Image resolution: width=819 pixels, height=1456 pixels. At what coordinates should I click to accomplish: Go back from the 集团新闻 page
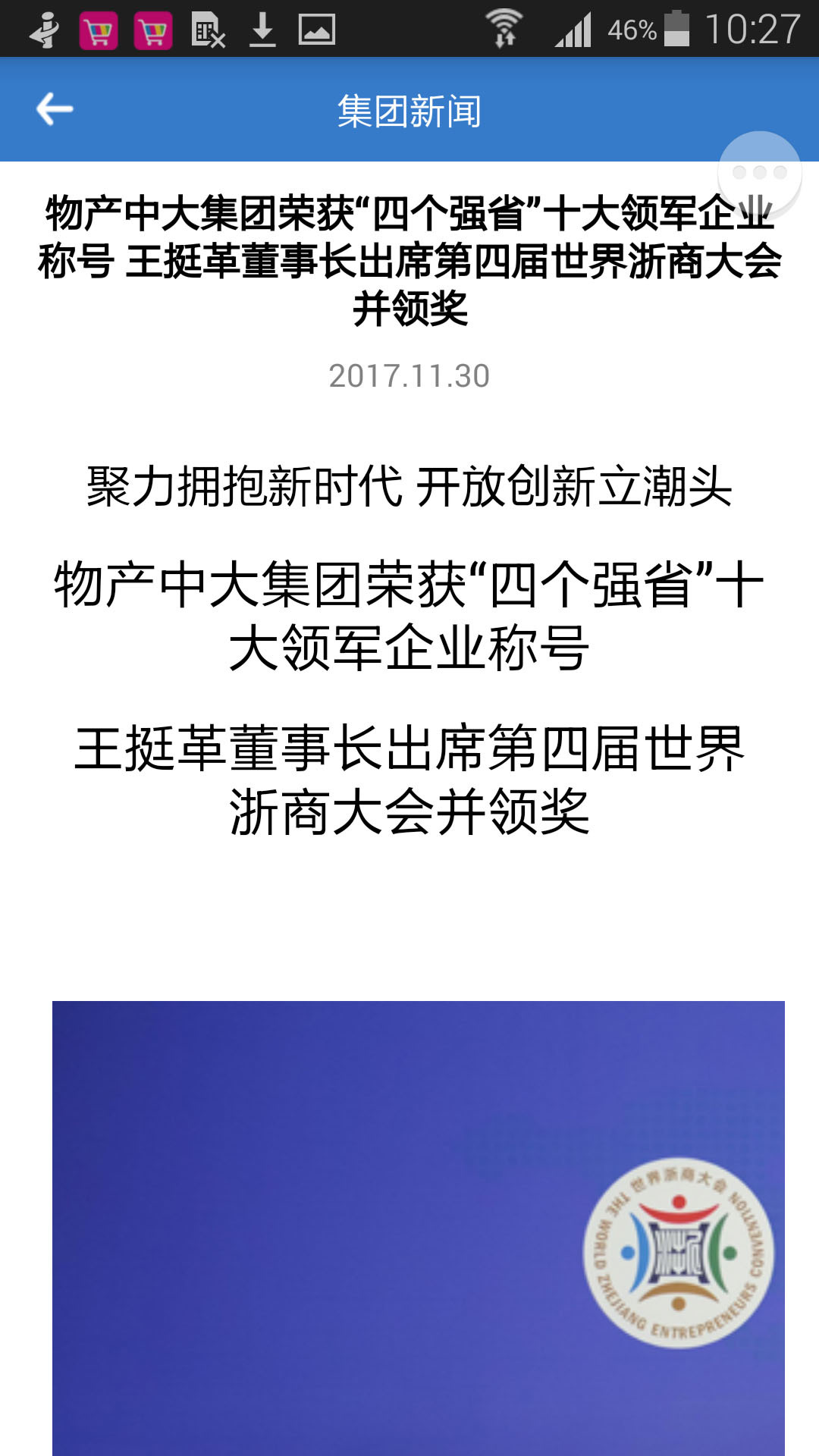(55, 109)
